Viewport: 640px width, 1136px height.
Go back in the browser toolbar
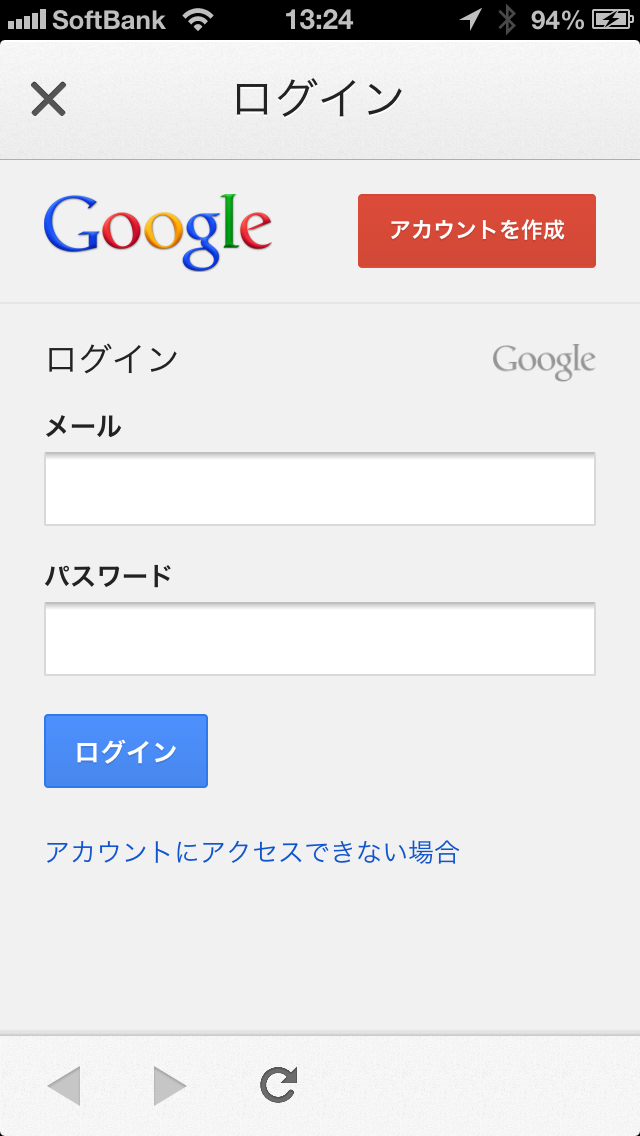click(x=64, y=1085)
